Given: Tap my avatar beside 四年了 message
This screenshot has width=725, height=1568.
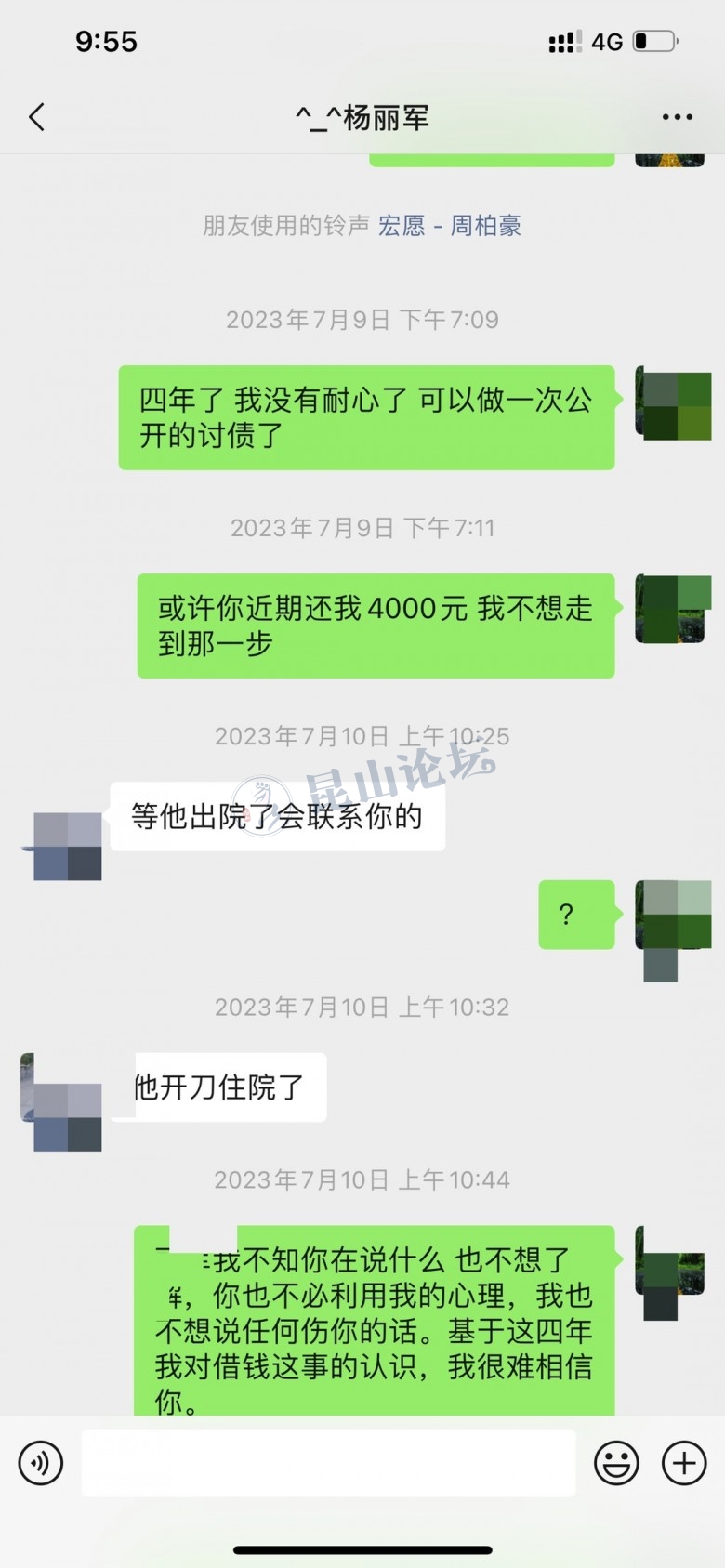Looking at the screenshot, I should point(673,402).
